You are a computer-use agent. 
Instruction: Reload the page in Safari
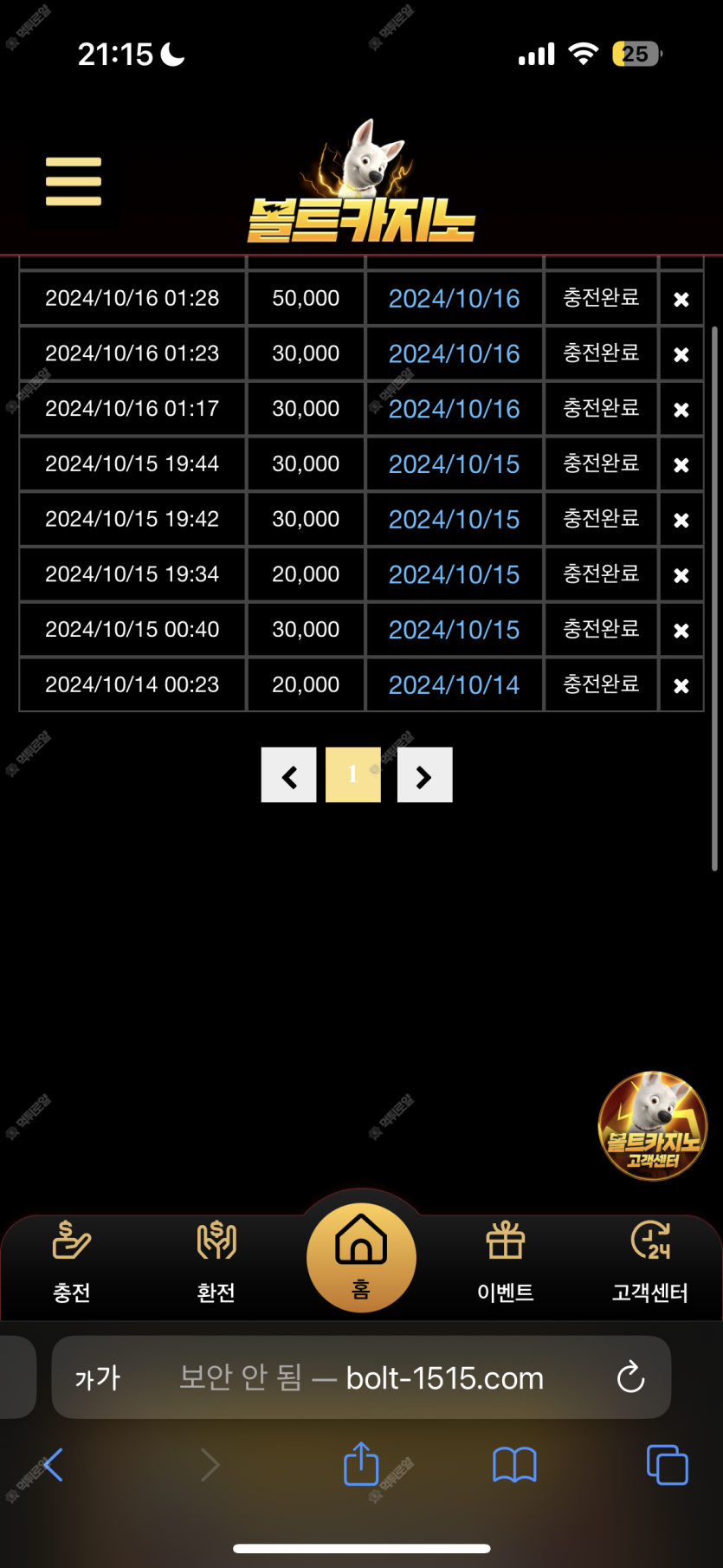[630, 1377]
